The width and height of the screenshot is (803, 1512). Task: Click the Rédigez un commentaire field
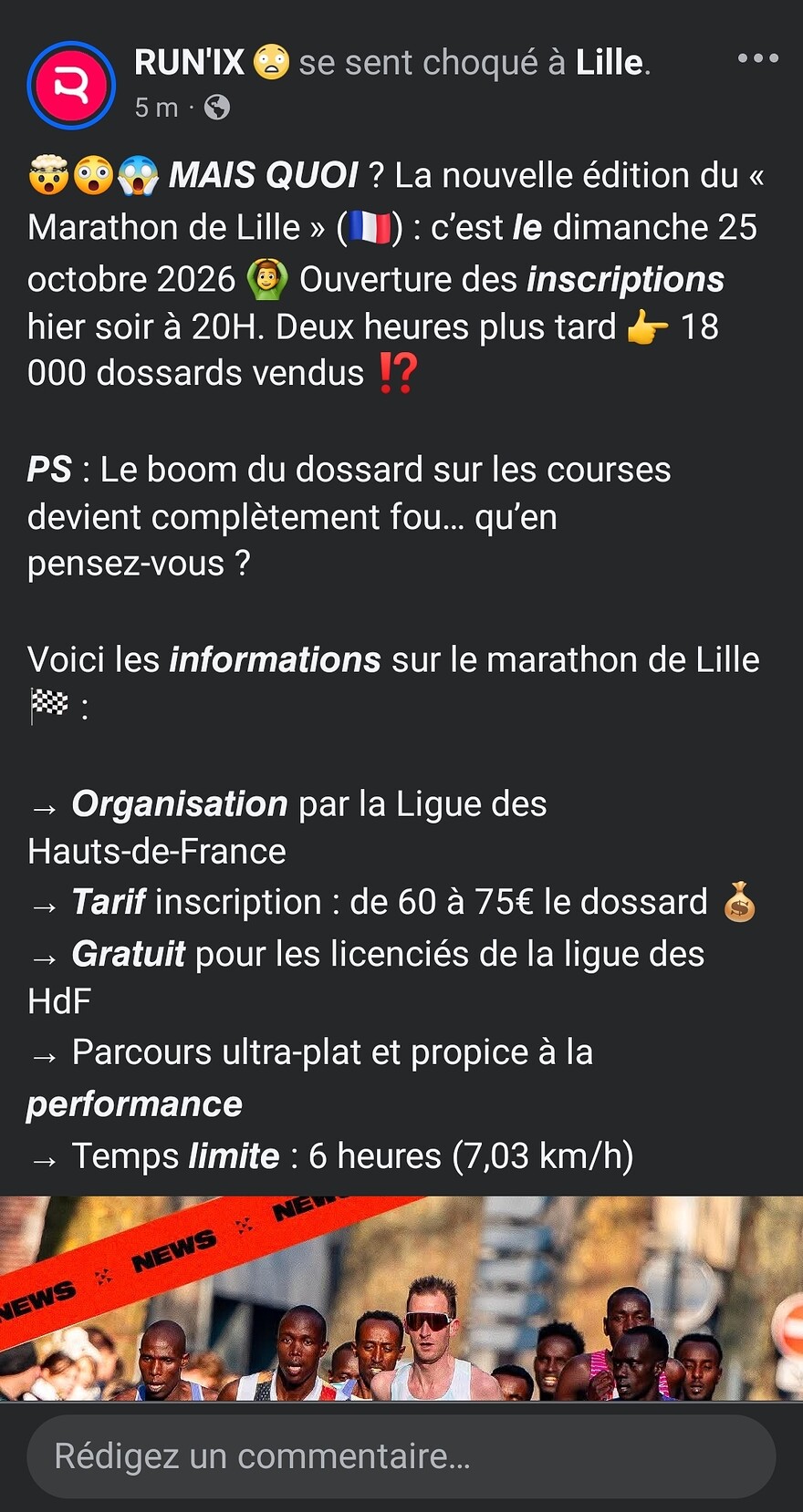pos(401,1455)
